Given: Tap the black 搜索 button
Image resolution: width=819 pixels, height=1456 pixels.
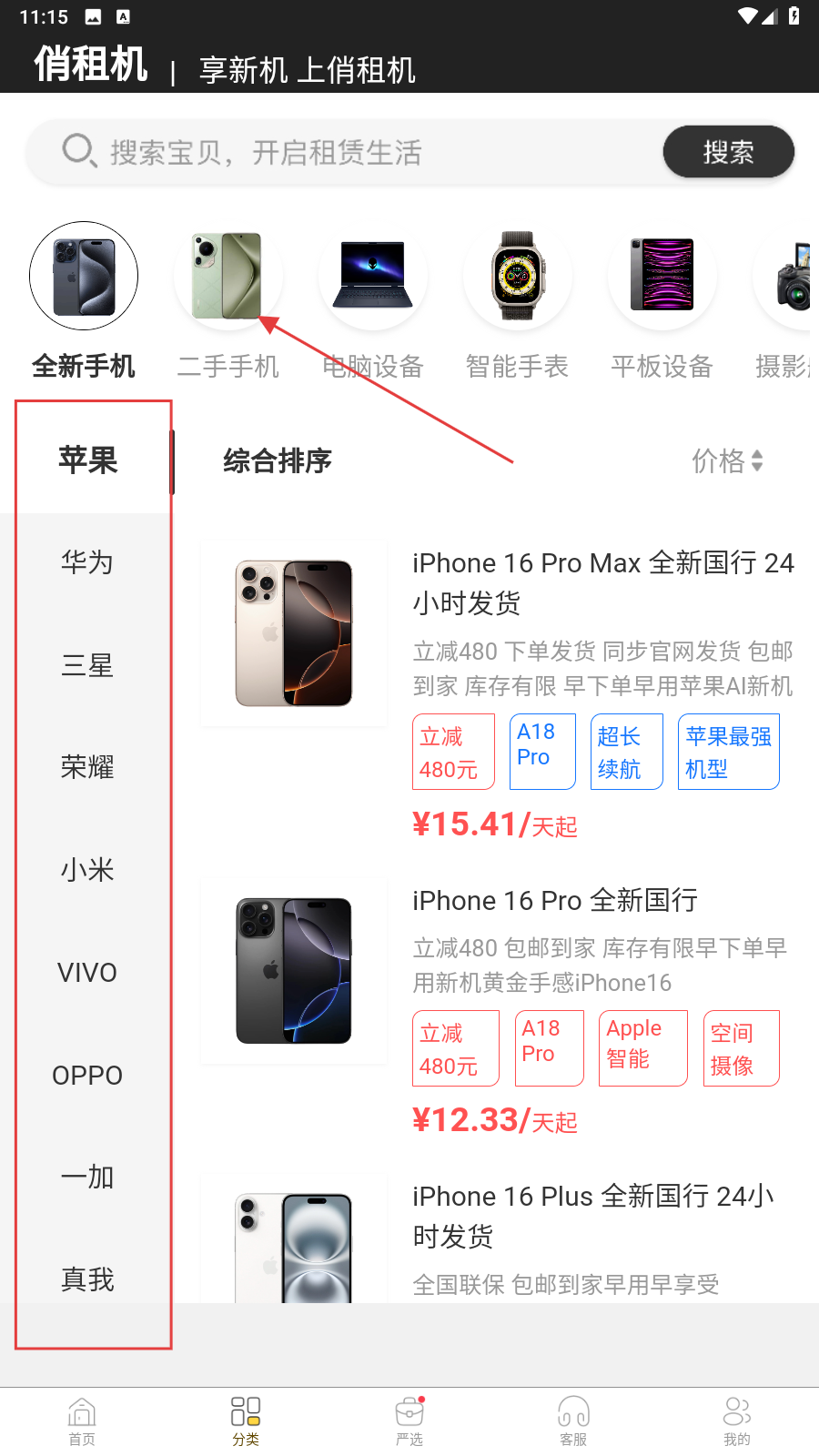Looking at the screenshot, I should click(x=728, y=152).
